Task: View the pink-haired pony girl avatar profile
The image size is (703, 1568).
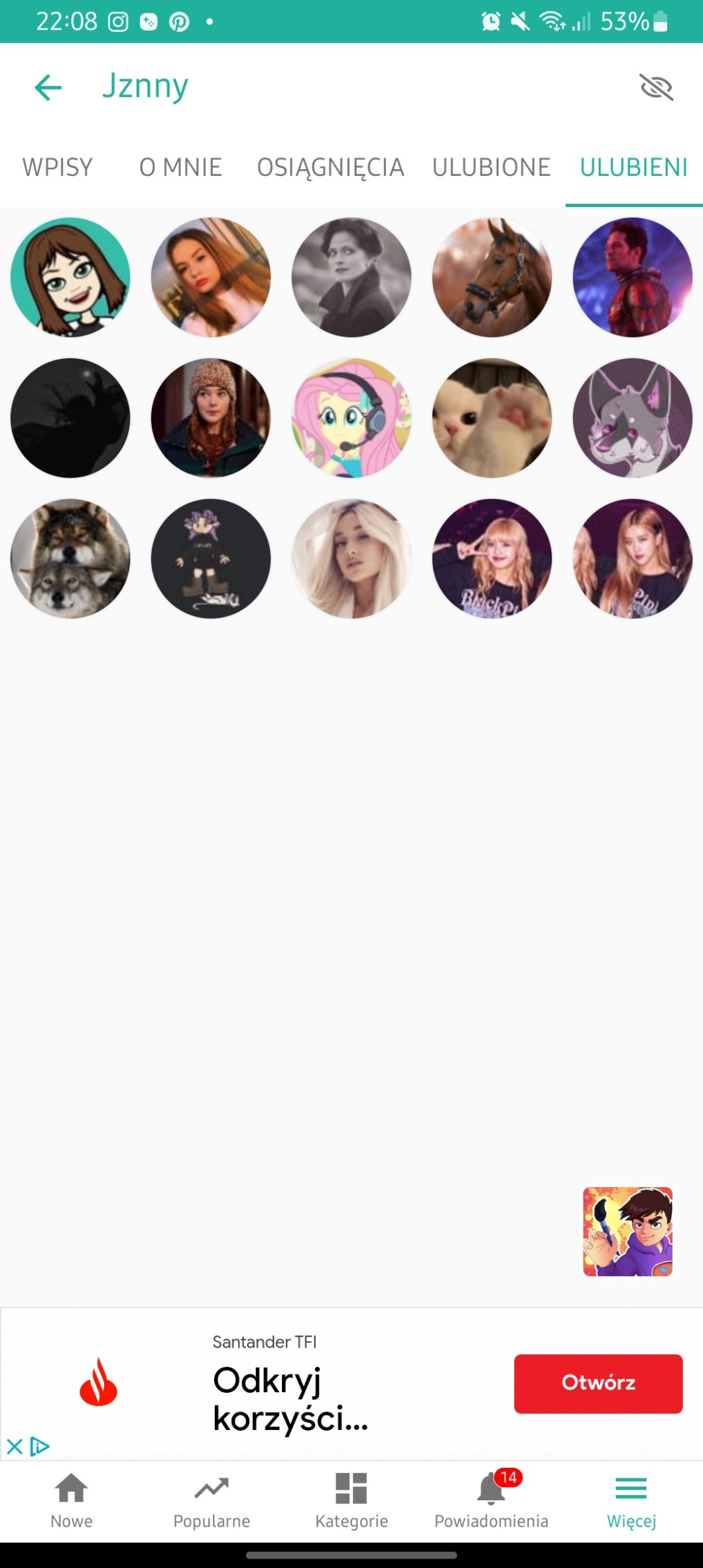Action: [x=351, y=418]
